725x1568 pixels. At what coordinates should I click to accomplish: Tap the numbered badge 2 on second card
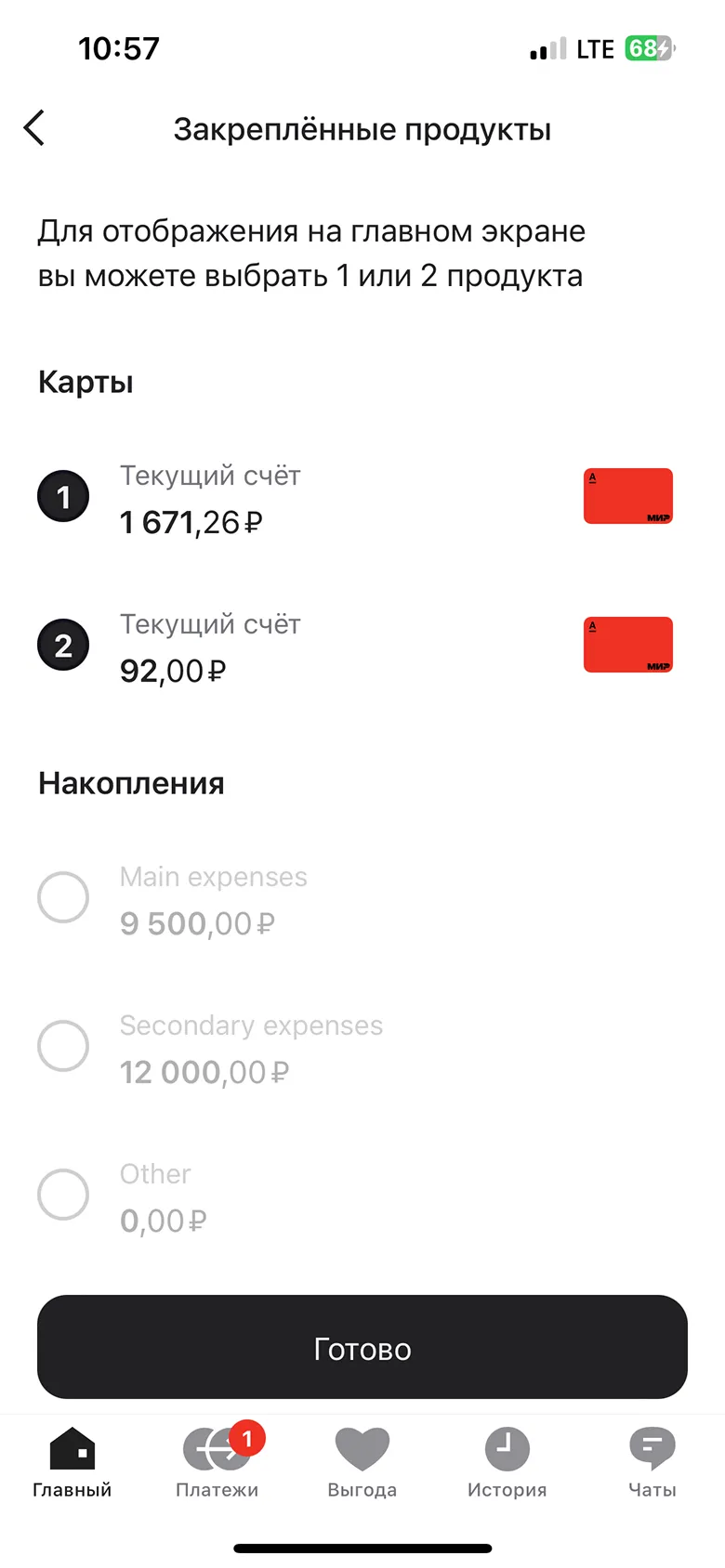pos(63,645)
